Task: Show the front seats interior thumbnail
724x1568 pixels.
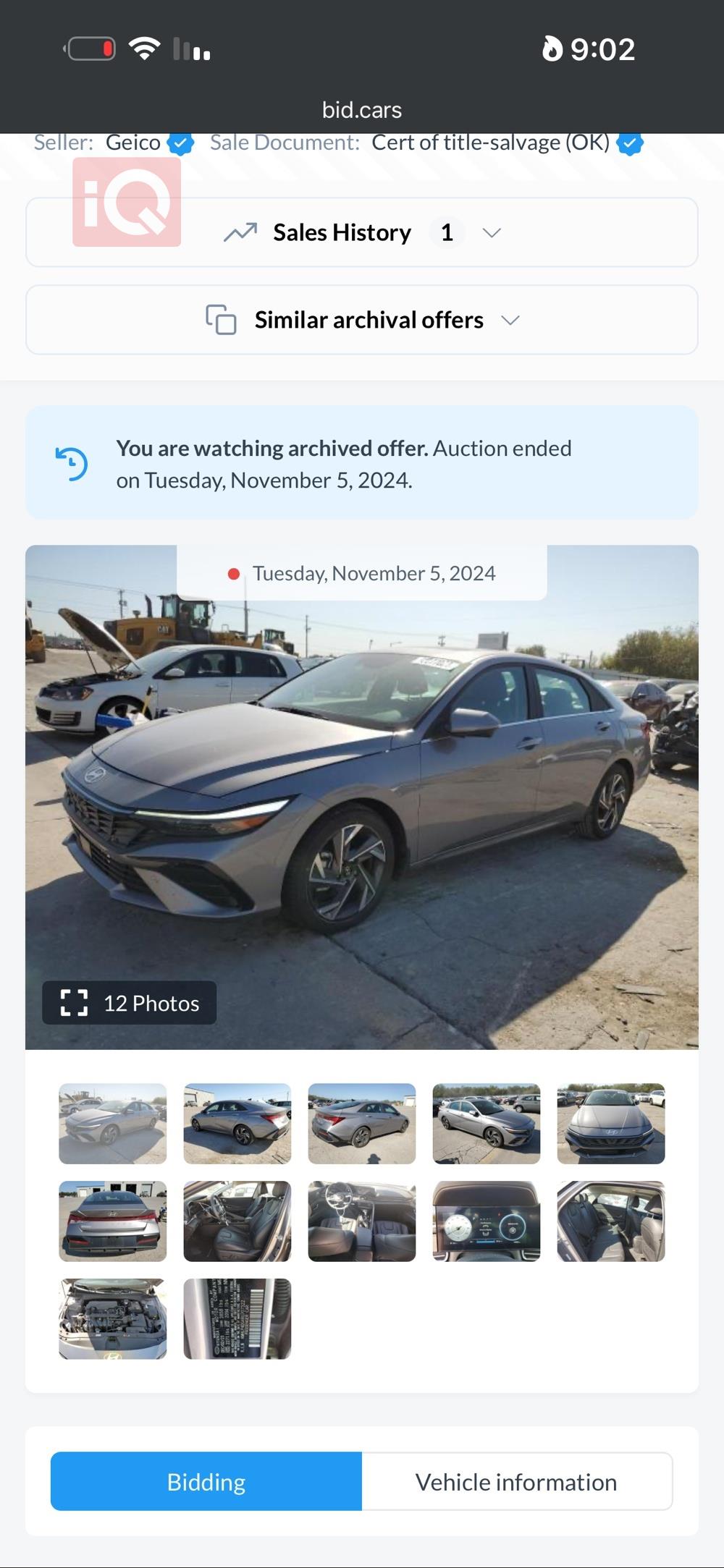Action: (237, 1221)
